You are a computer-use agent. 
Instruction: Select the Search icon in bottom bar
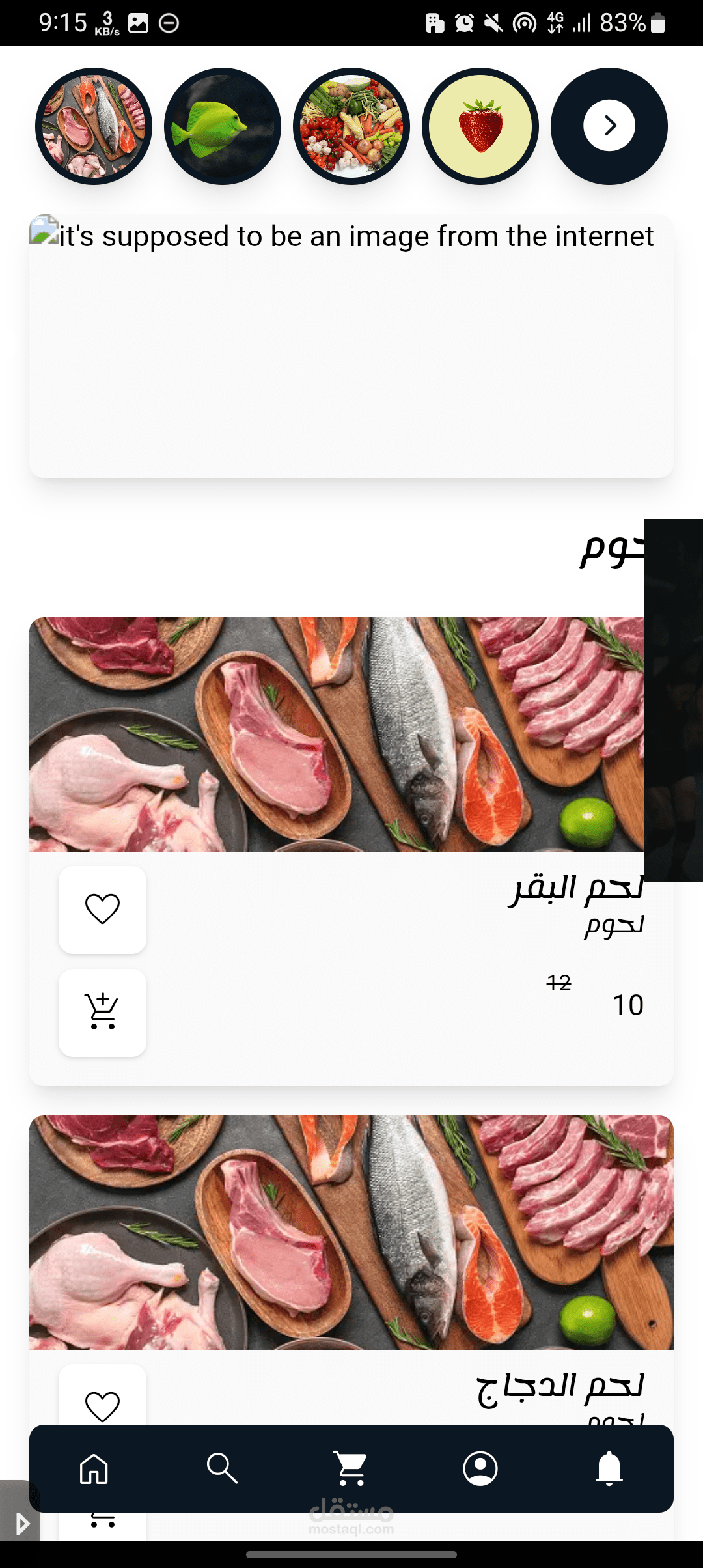[222, 1470]
